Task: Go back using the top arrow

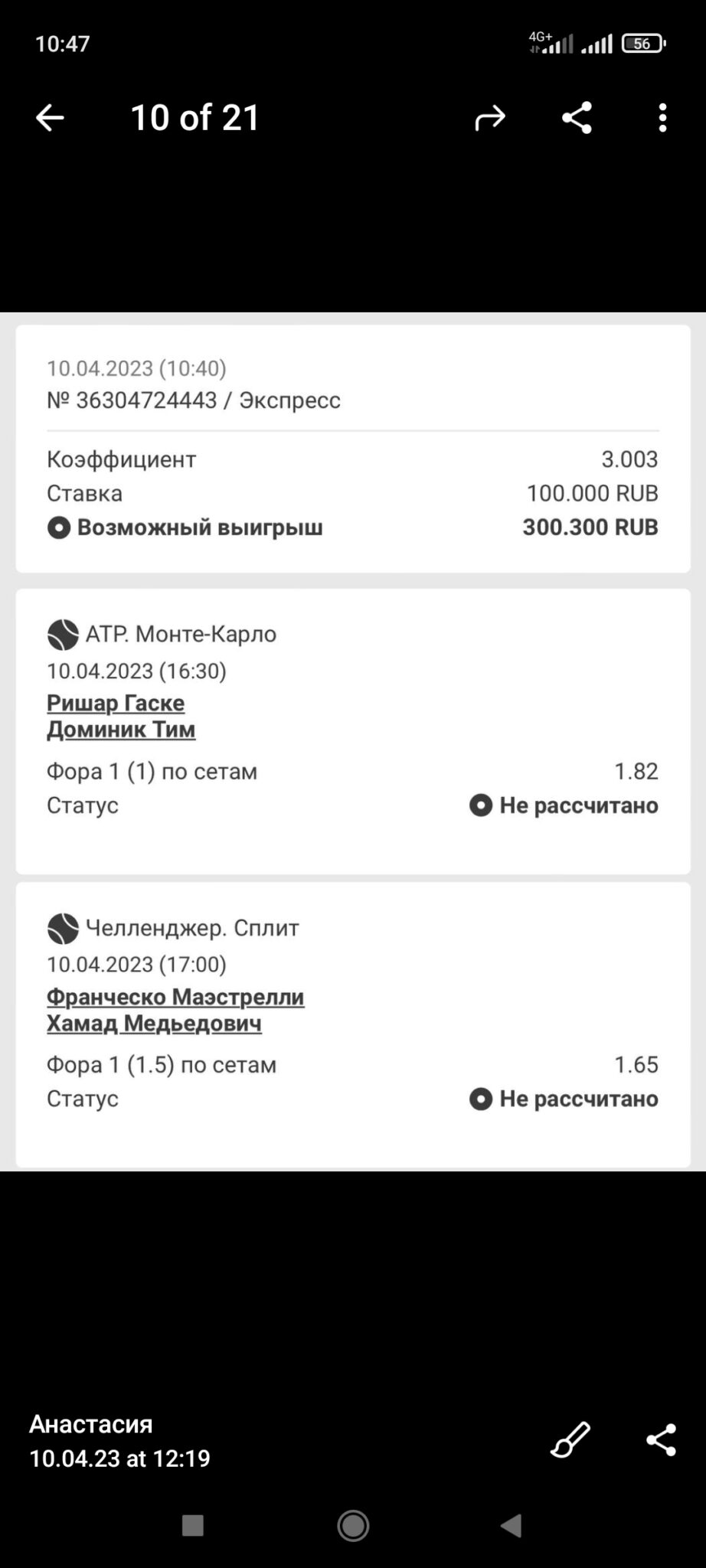Action: 50,118
